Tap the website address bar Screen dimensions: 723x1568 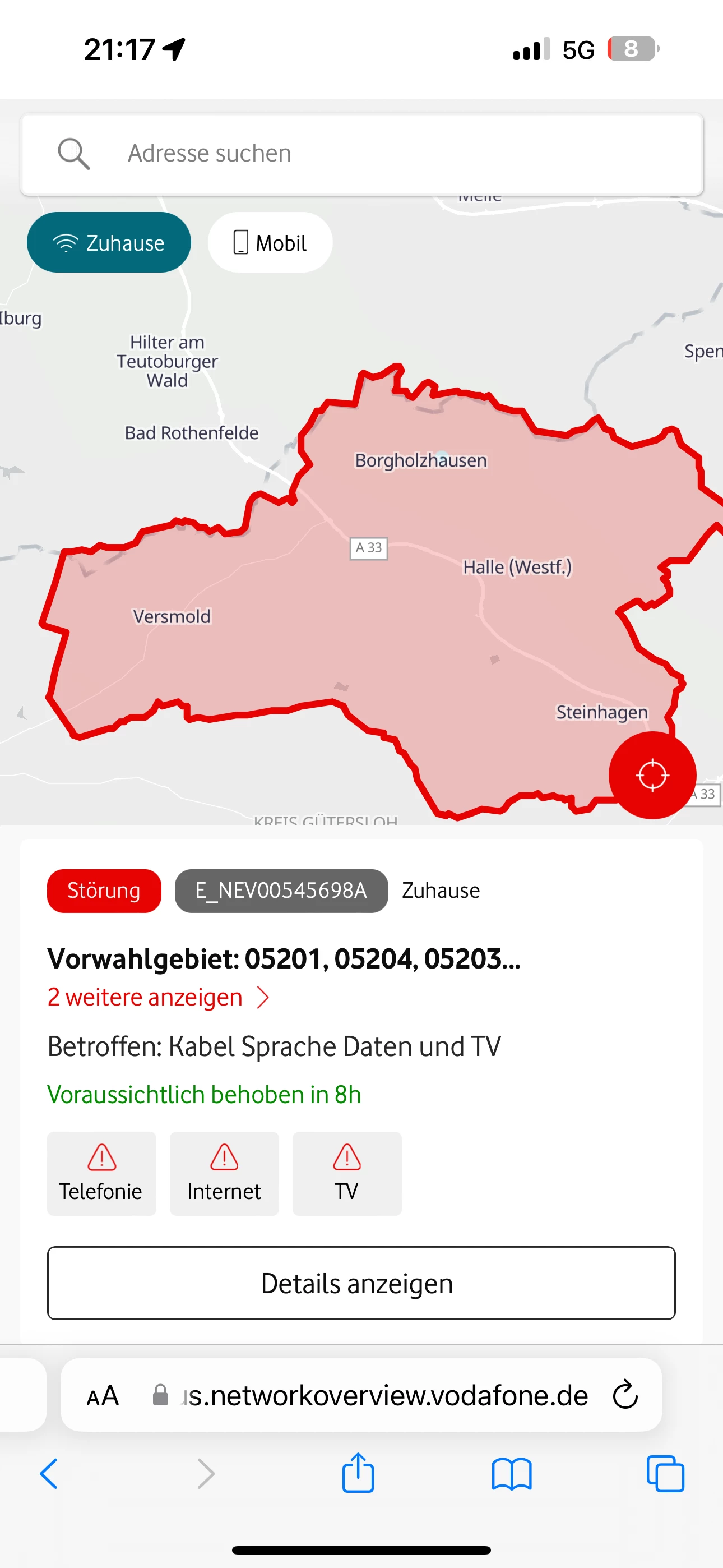pyautogui.click(x=377, y=1395)
